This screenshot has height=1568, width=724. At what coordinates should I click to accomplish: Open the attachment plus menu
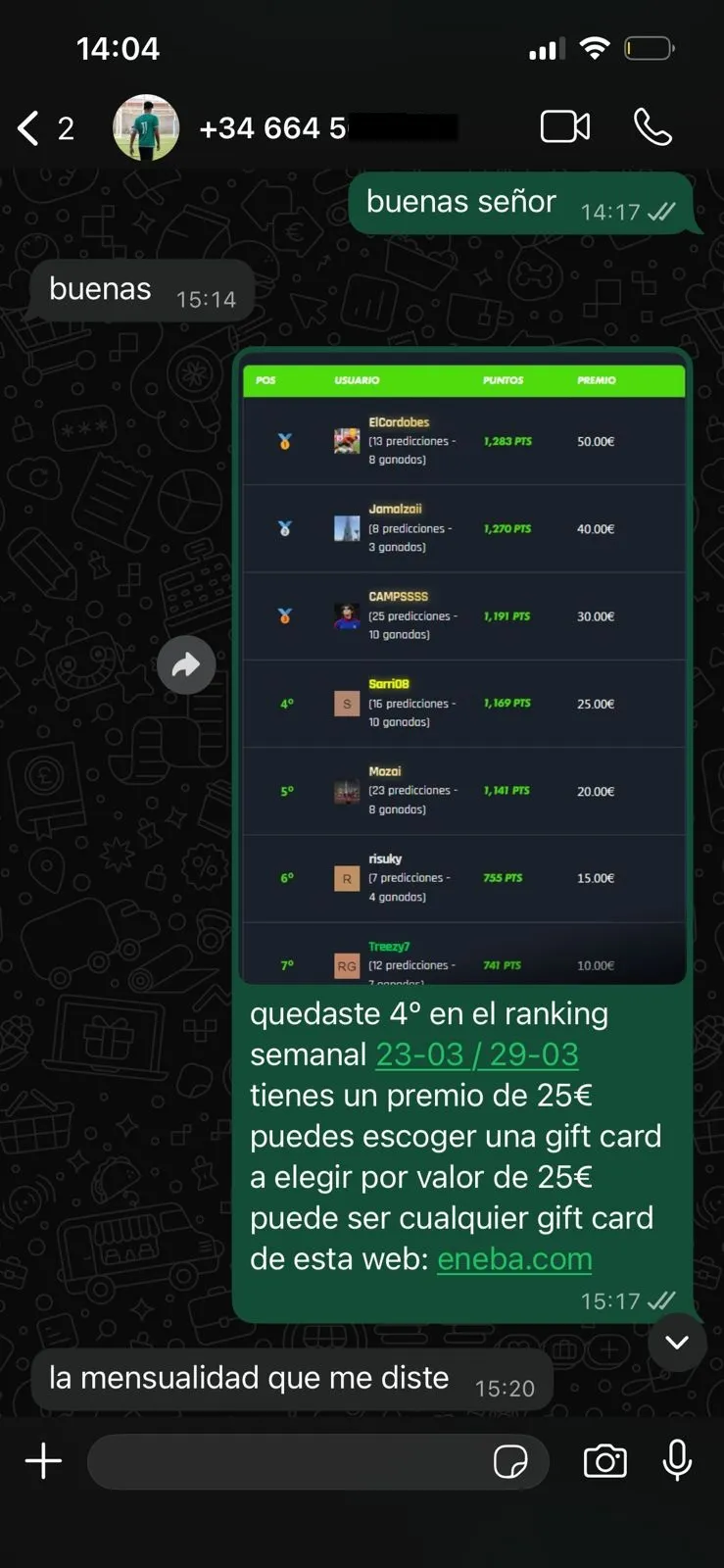coord(43,1461)
